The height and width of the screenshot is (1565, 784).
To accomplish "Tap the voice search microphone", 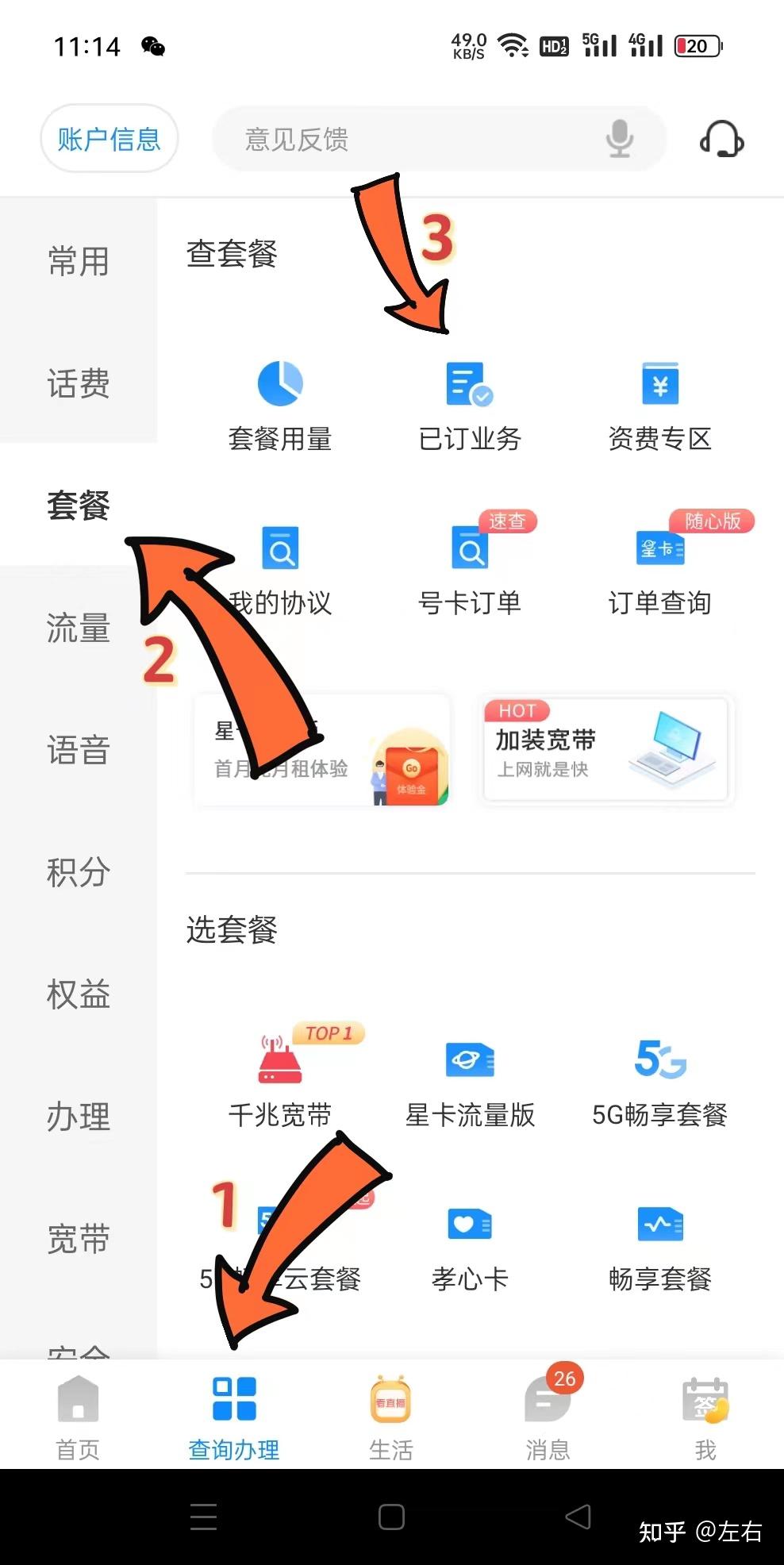I will click(620, 139).
